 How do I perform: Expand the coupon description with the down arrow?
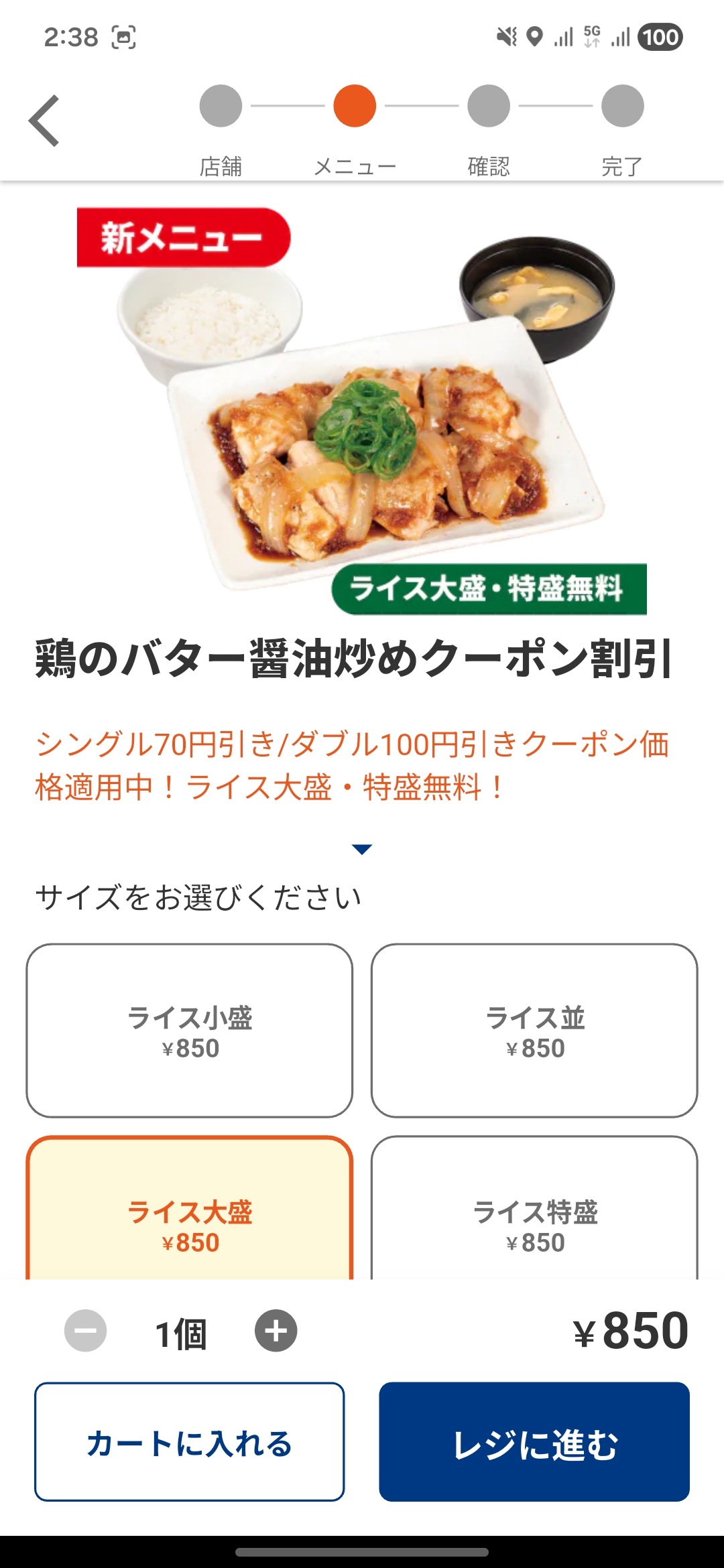362,849
